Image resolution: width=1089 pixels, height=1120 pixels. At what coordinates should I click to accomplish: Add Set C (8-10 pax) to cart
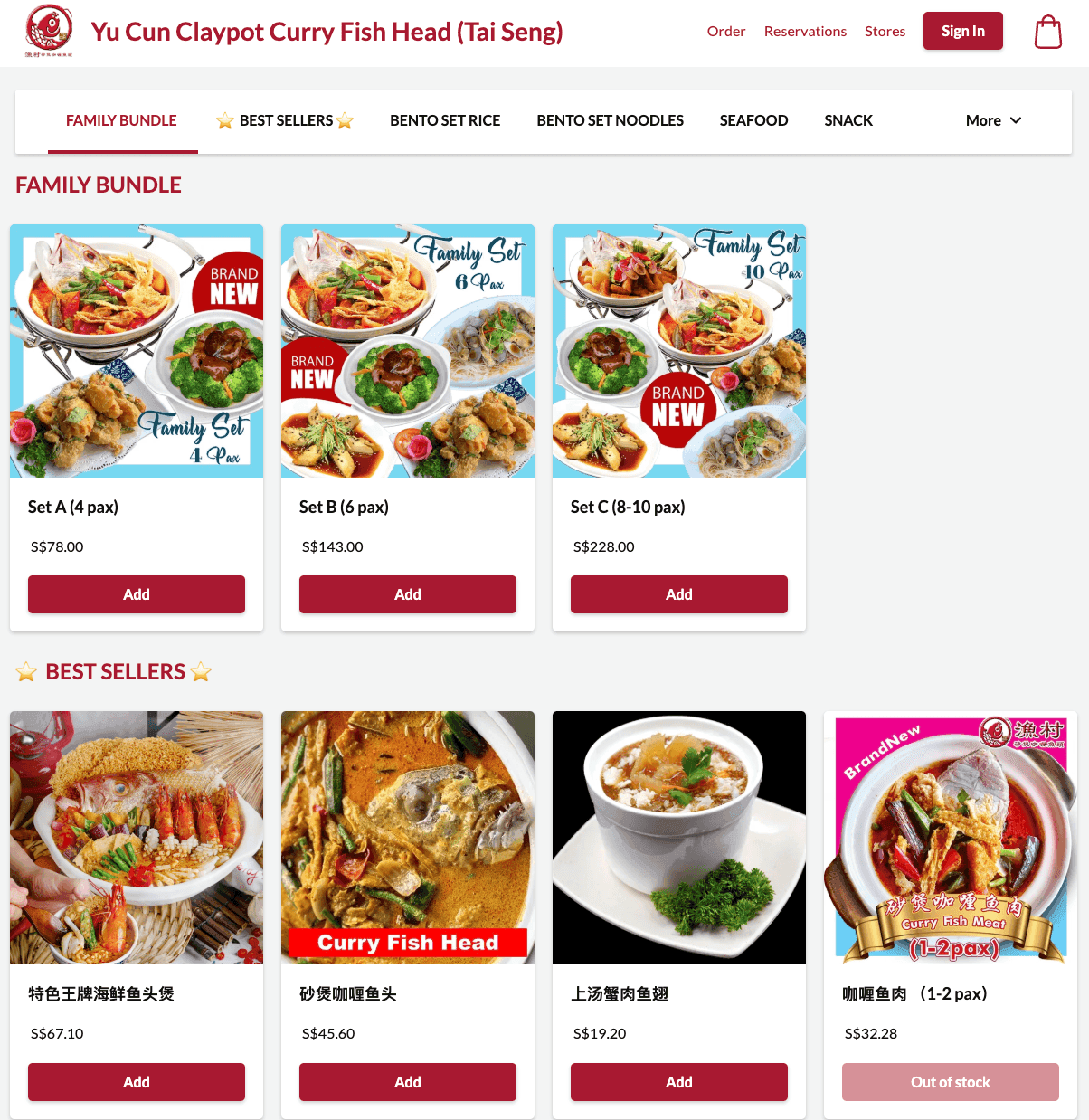tap(679, 594)
